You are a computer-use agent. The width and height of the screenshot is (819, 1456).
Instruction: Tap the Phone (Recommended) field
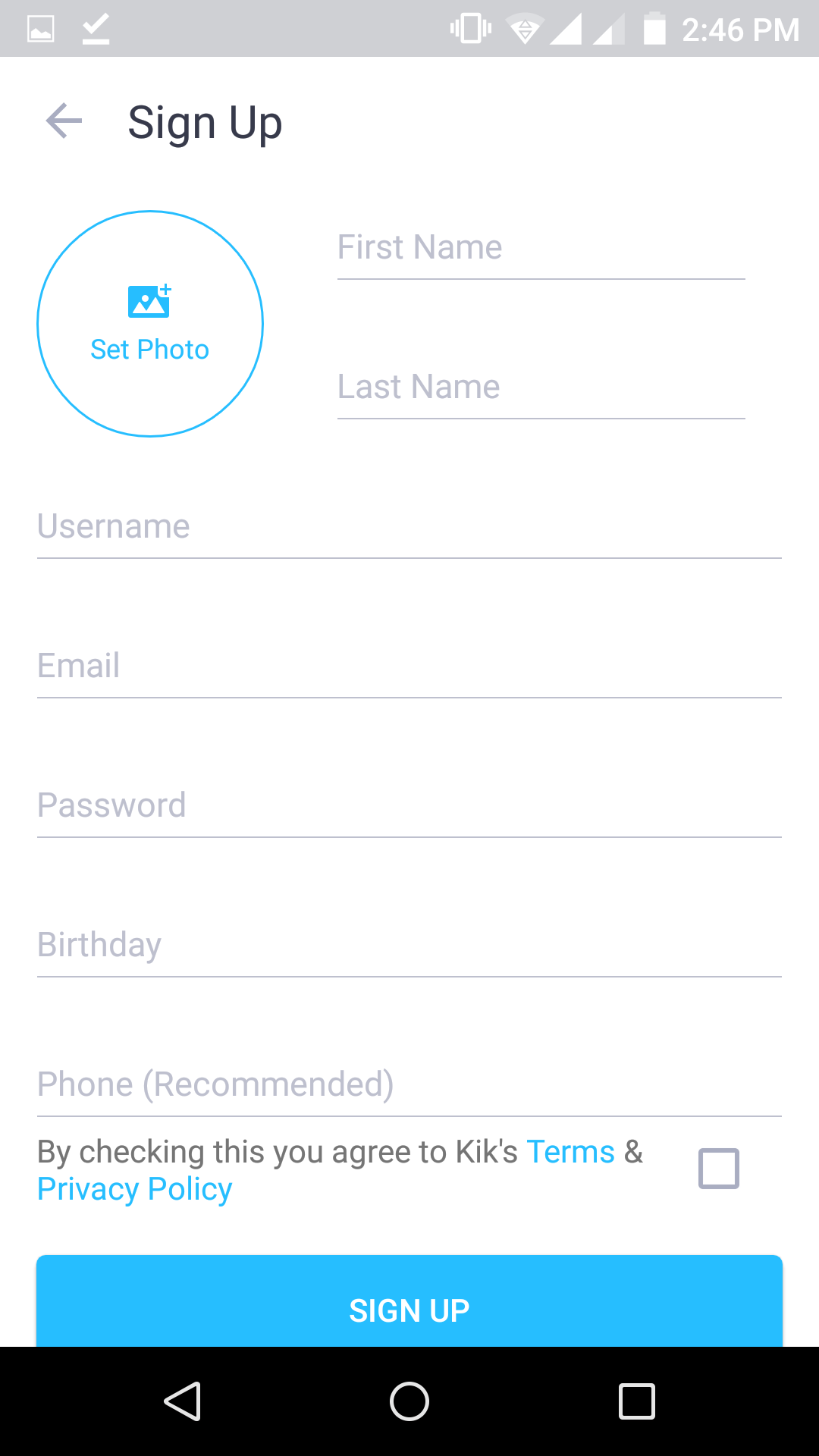click(409, 1085)
